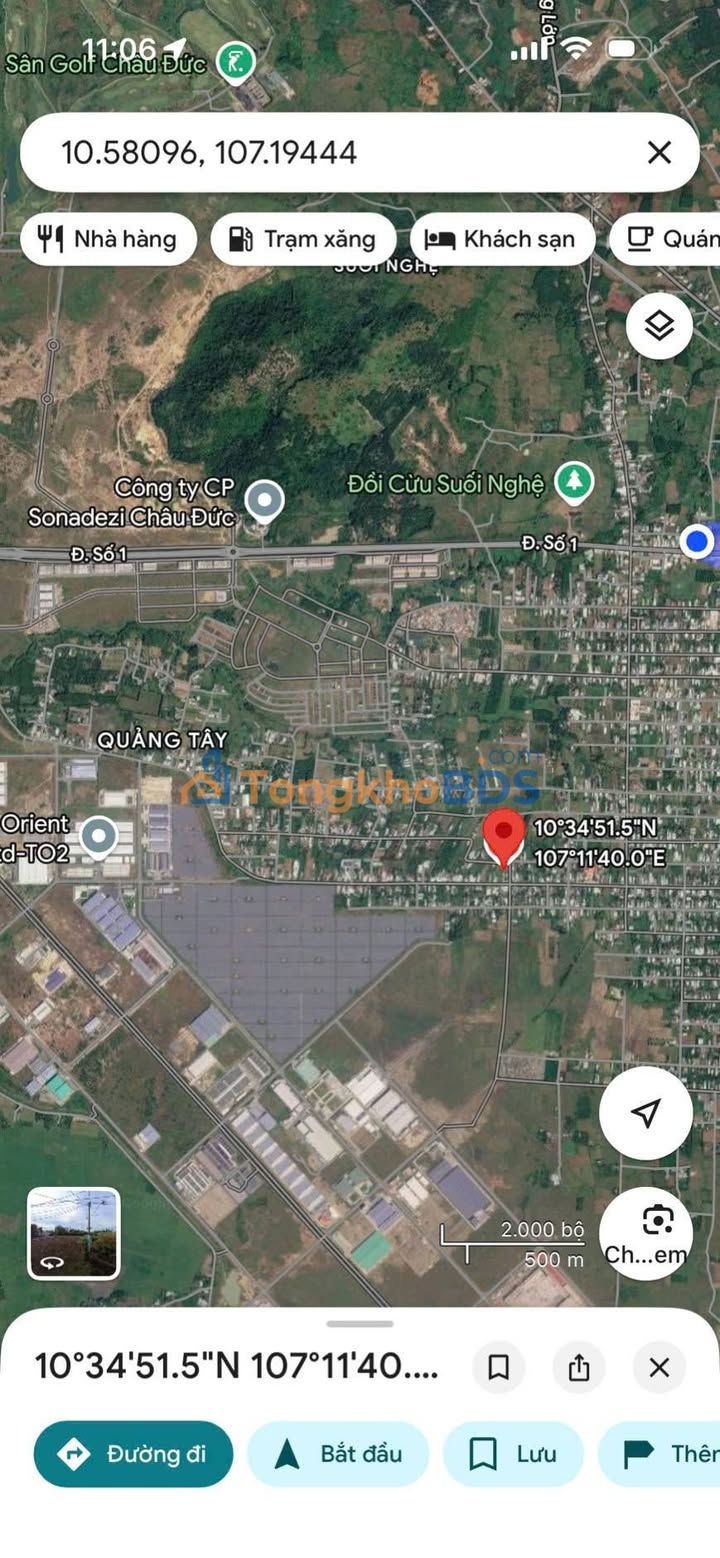Viewport: 720px width, 1558px height.
Task: Tap the search field showing 10.58096, 107.19444
Action: pos(330,152)
